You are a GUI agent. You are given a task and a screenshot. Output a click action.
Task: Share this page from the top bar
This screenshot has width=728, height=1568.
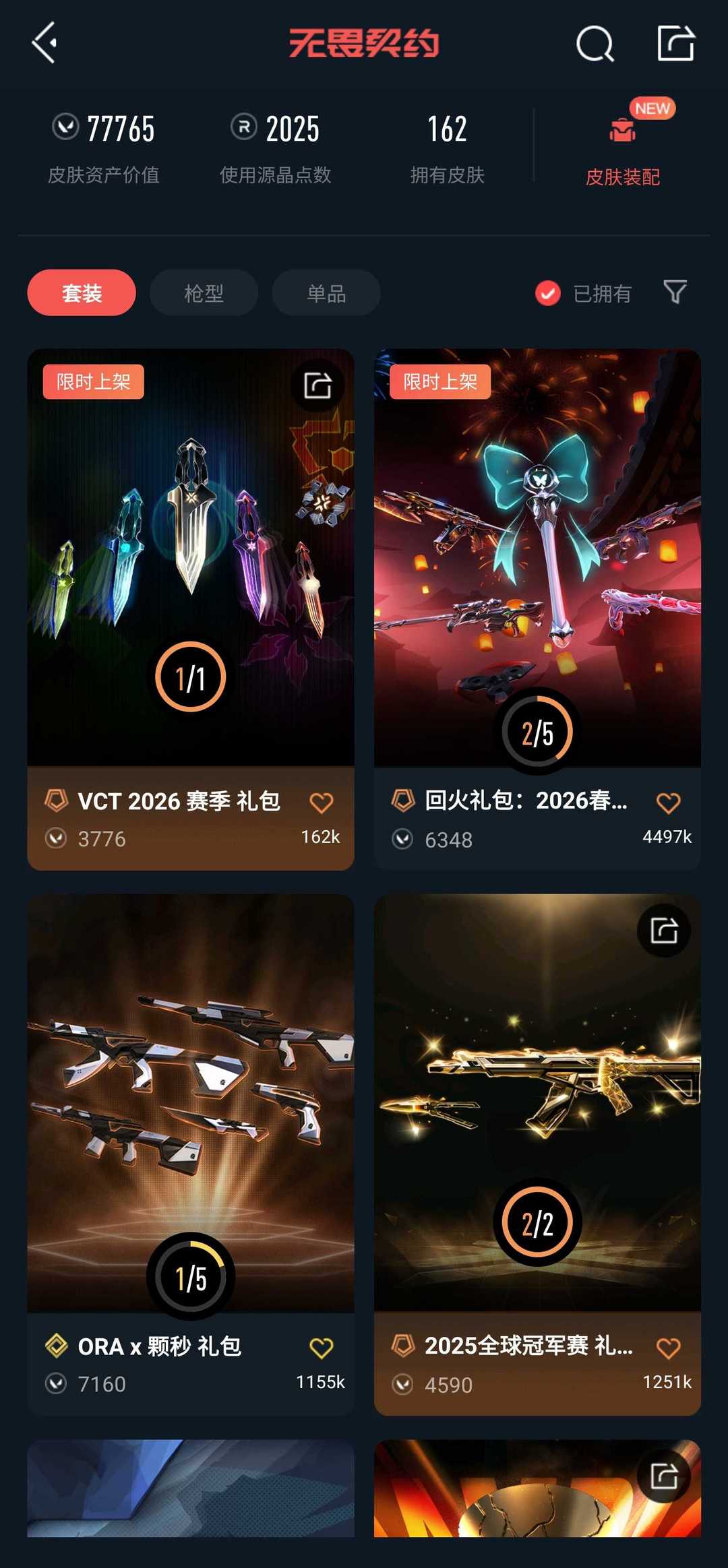[675, 44]
